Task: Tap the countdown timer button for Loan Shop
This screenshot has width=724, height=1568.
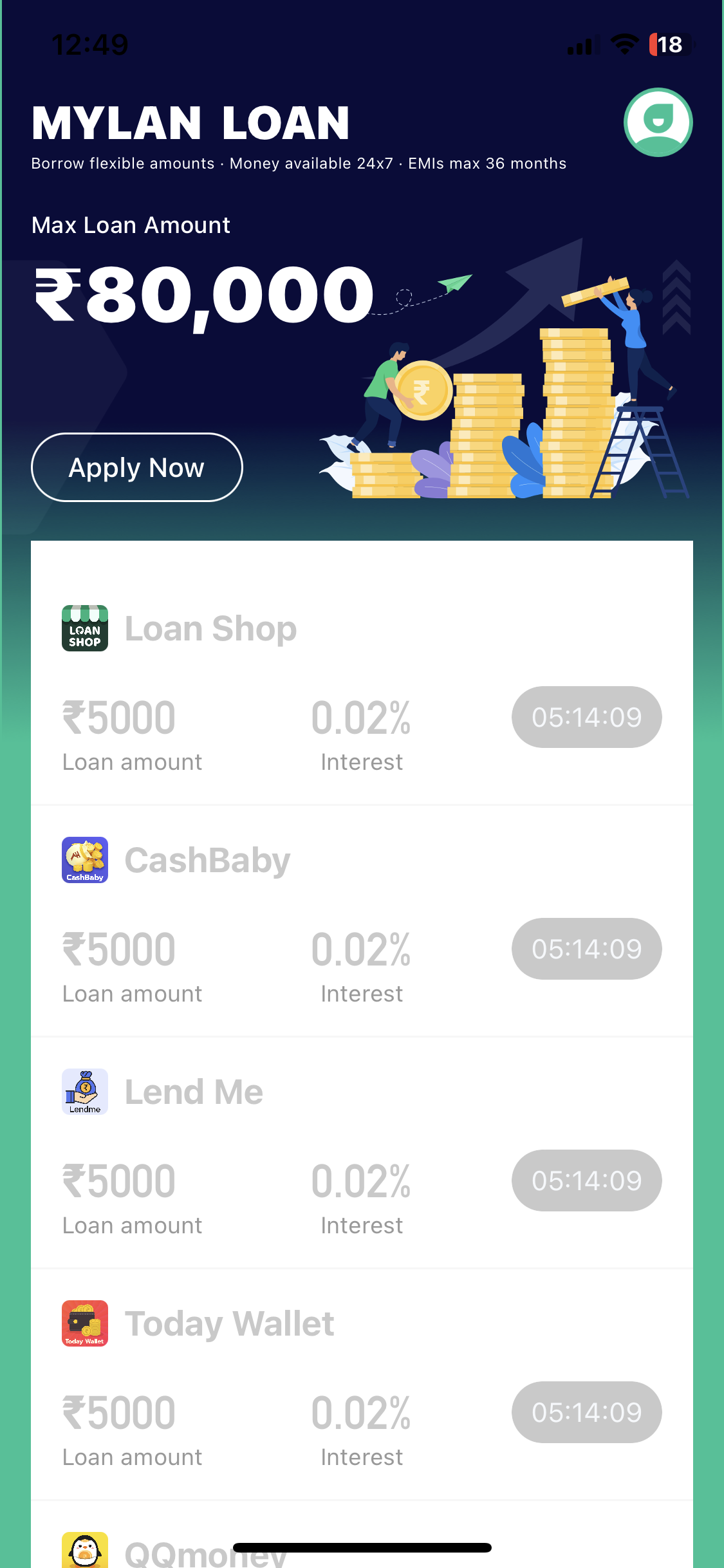Action: point(586,717)
